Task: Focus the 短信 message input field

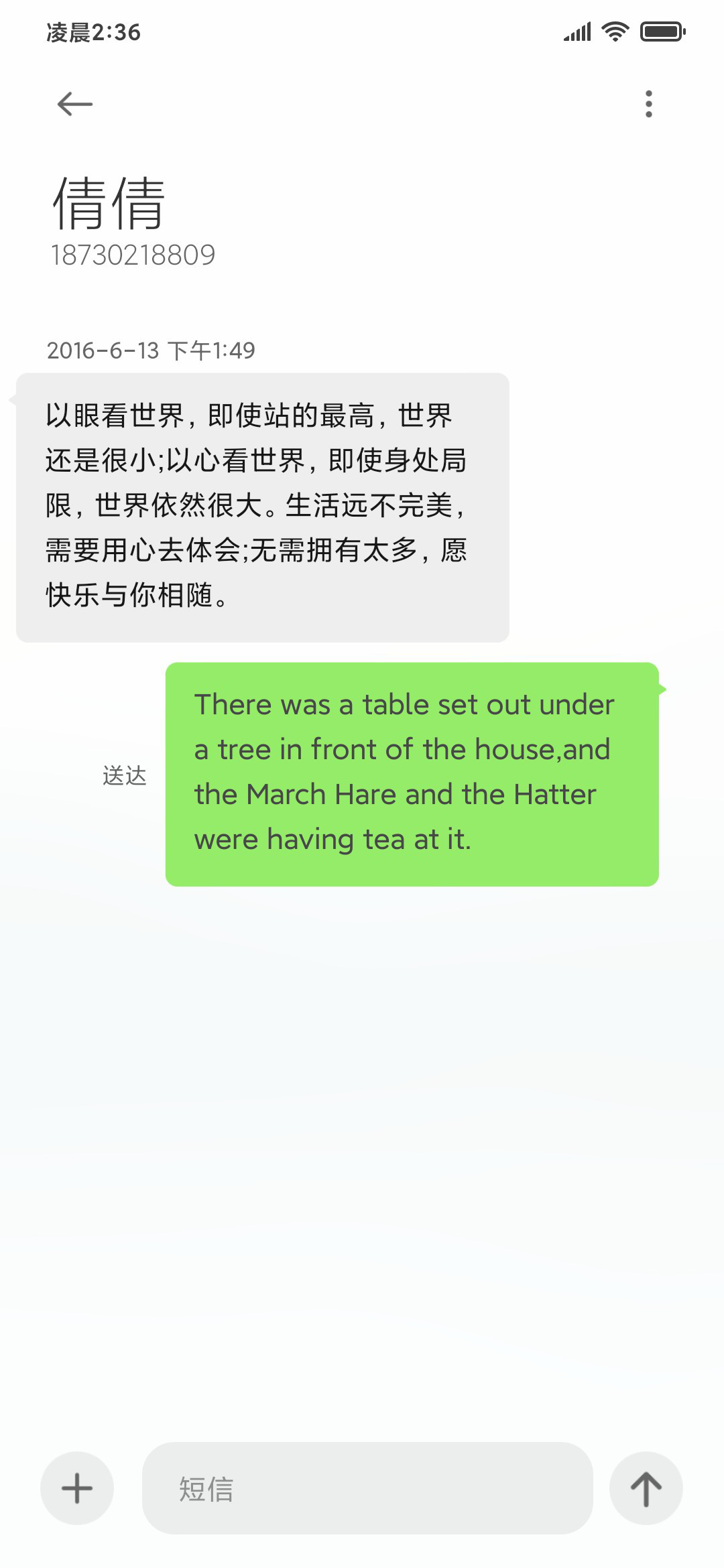Action: 367,1488
